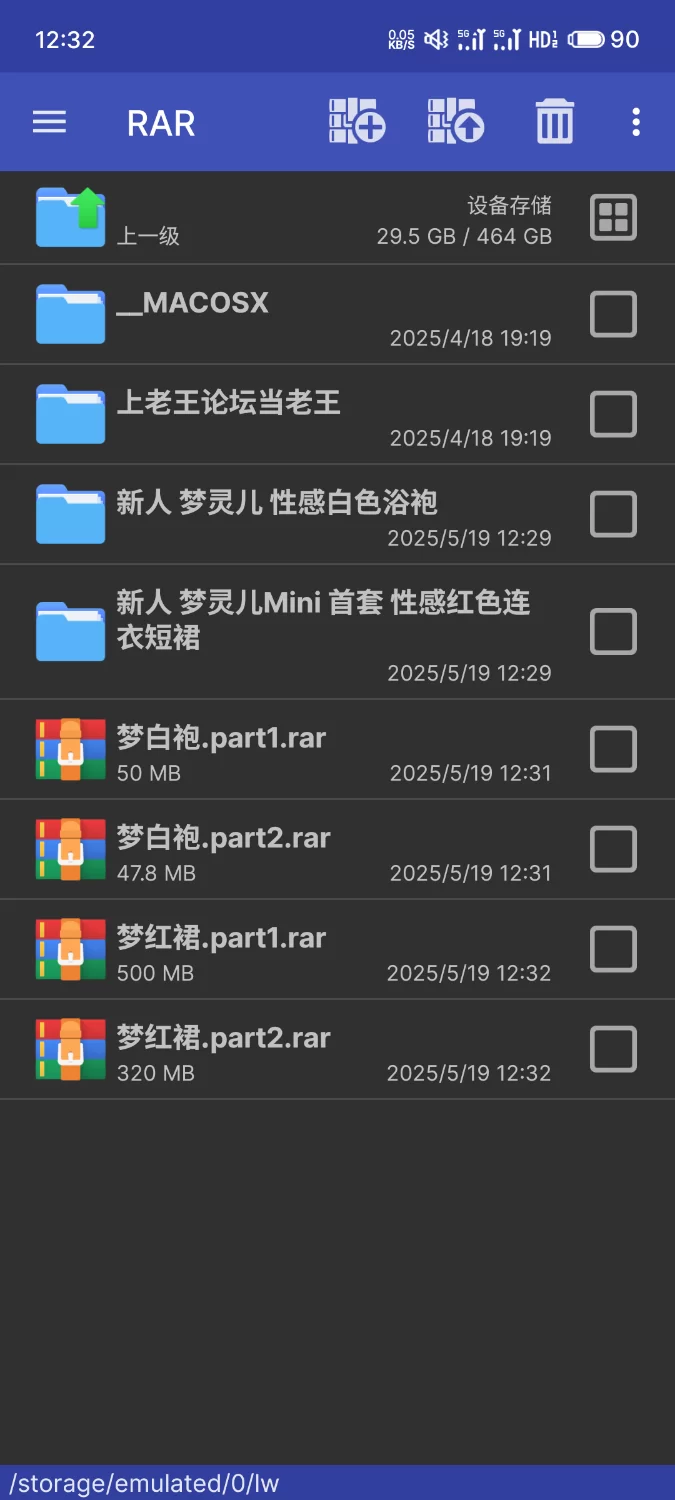The height and width of the screenshot is (1500, 675).
Task: Open archive 梦红裙.part1.rar
Action: (x=250, y=949)
